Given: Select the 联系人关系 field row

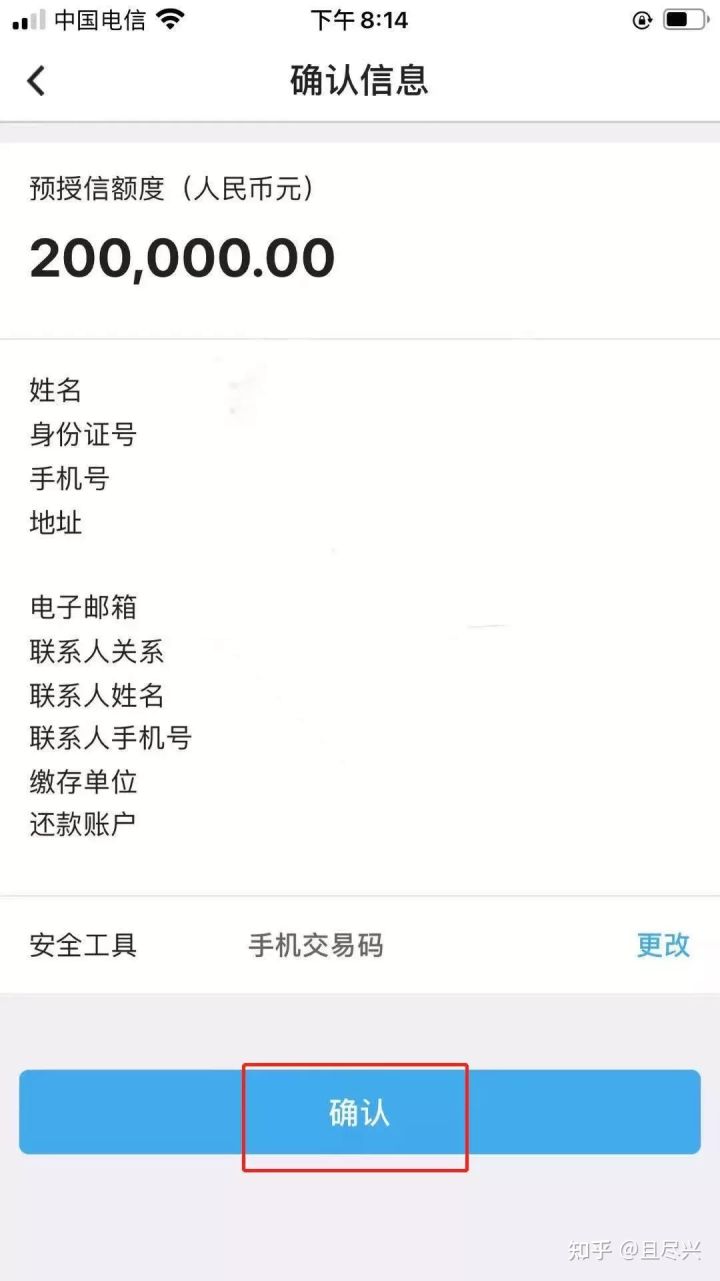Looking at the screenshot, I should [97, 652].
